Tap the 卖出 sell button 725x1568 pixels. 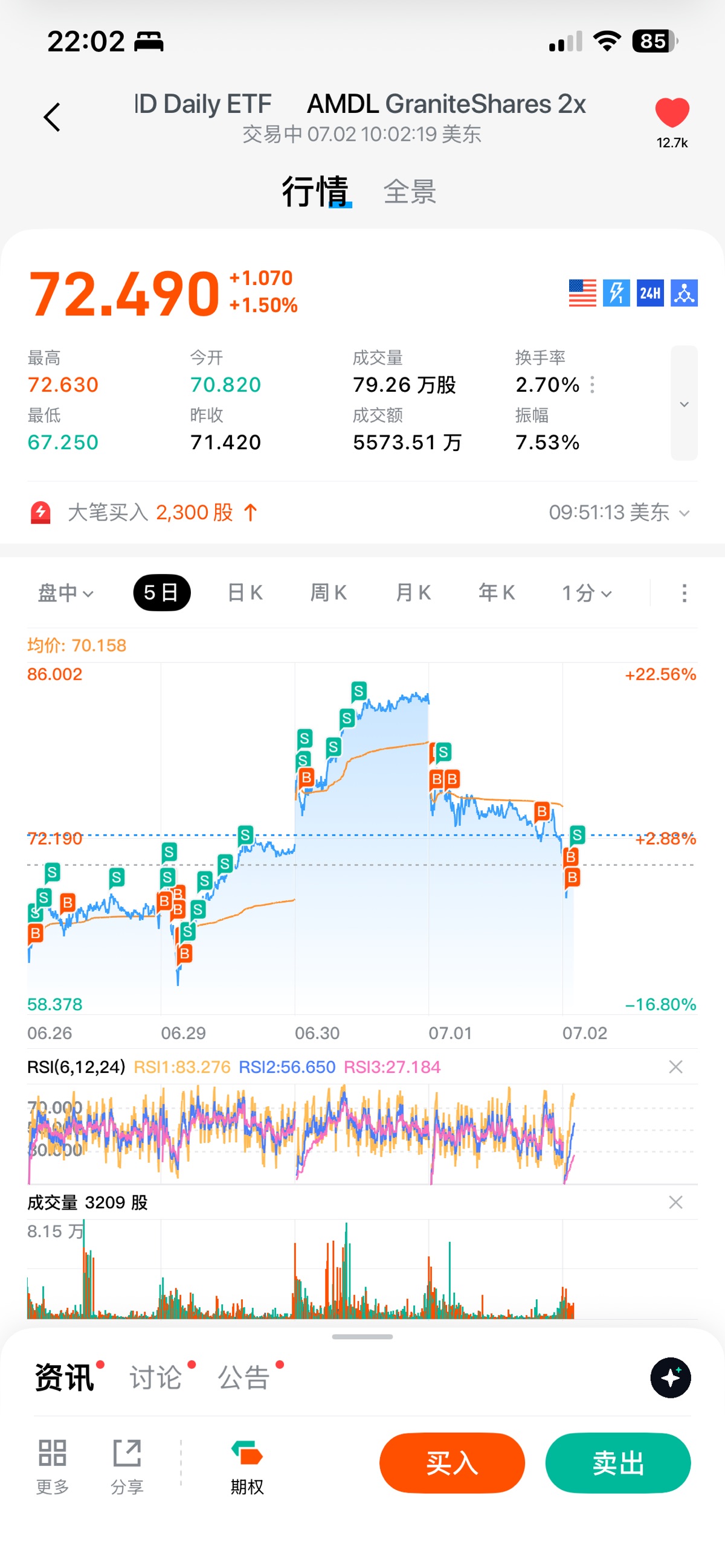[618, 1463]
